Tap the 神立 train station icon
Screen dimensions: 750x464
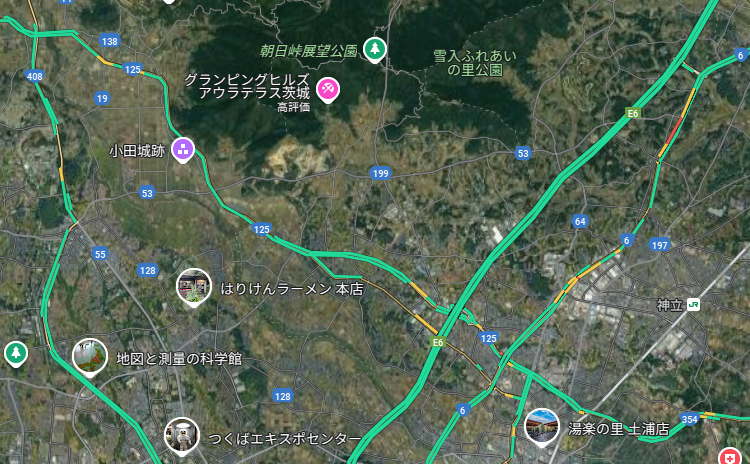tap(693, 304)
